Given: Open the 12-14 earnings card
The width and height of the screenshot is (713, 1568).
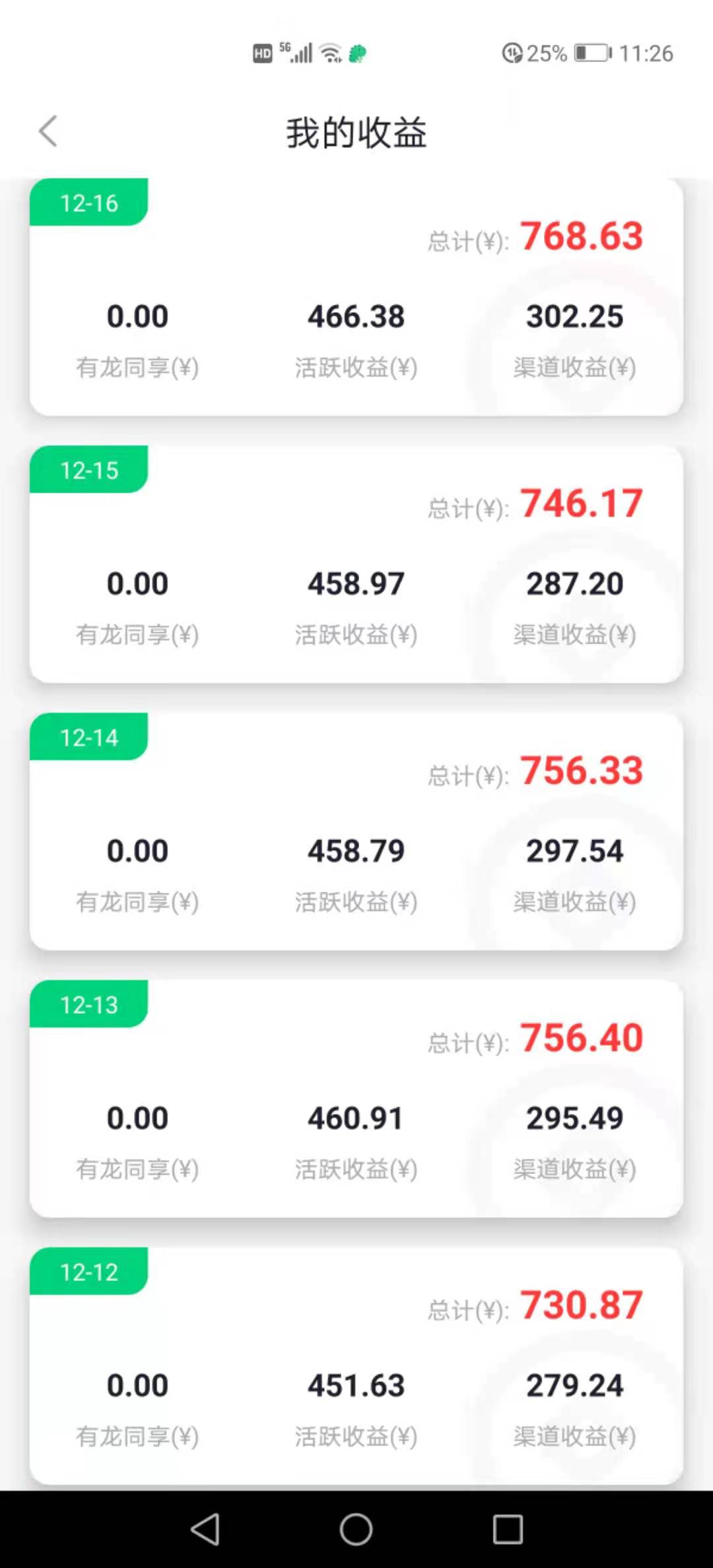Looking at the screenshot, I should 356,832.
